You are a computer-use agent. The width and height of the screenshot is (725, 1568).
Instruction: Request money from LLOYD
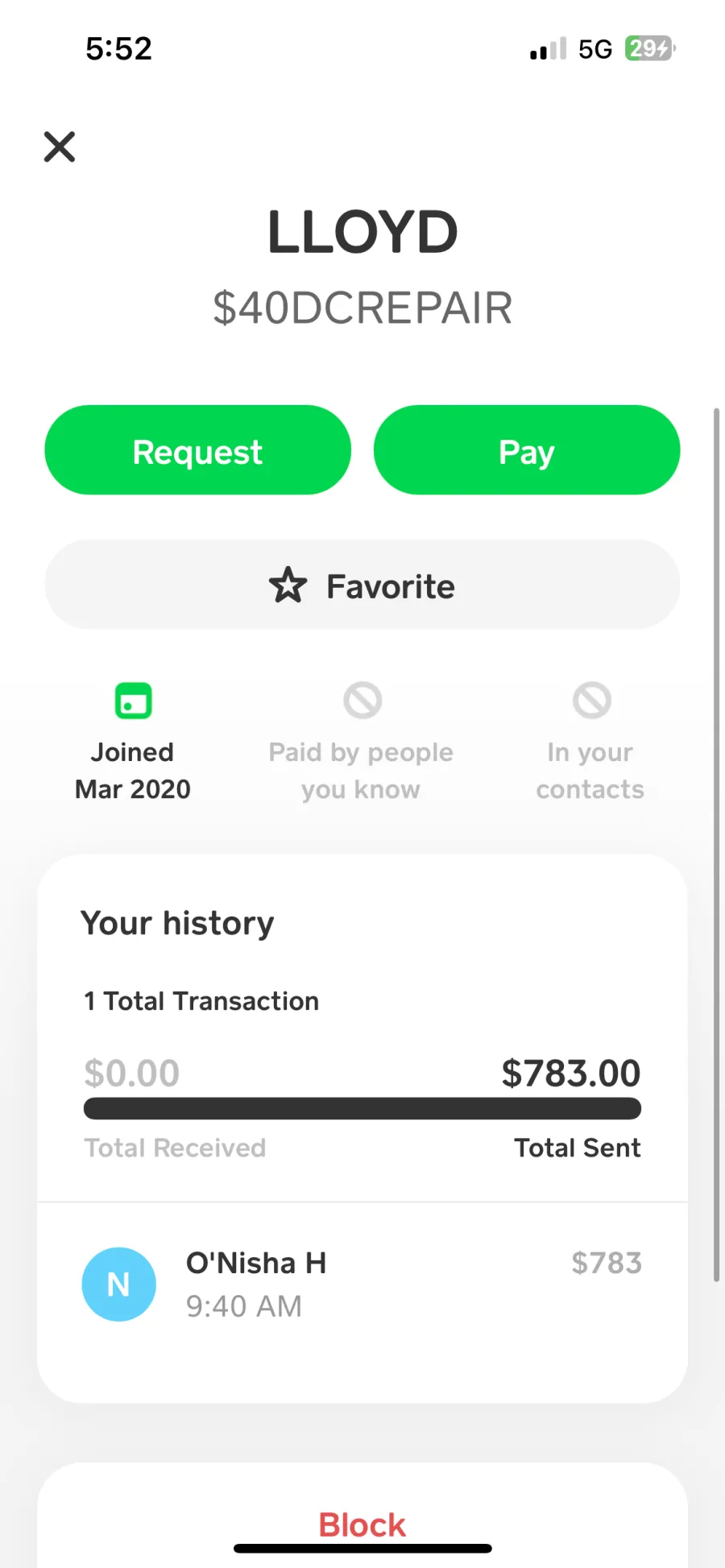point(197,450)
